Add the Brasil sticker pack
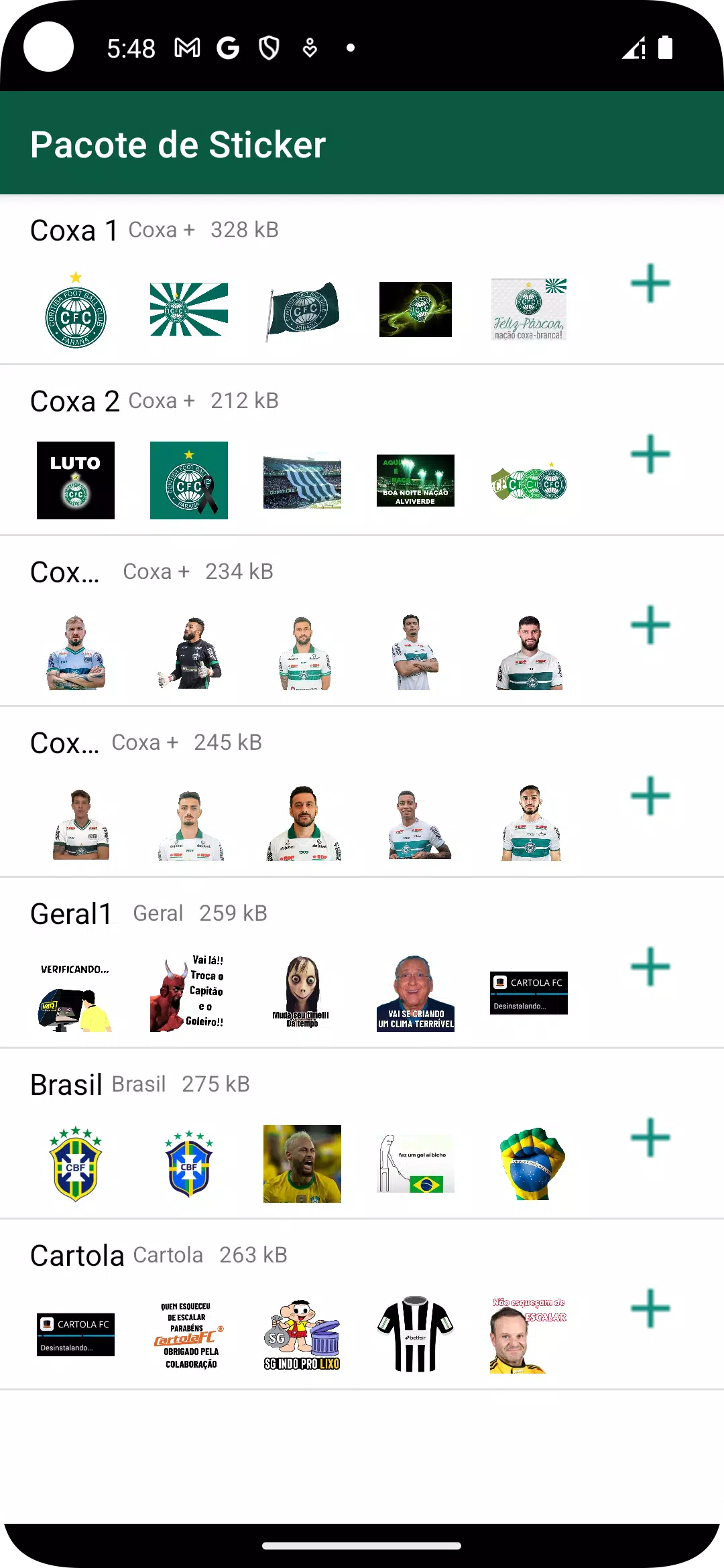The image size is (724, 1568). coord(650,1138)
